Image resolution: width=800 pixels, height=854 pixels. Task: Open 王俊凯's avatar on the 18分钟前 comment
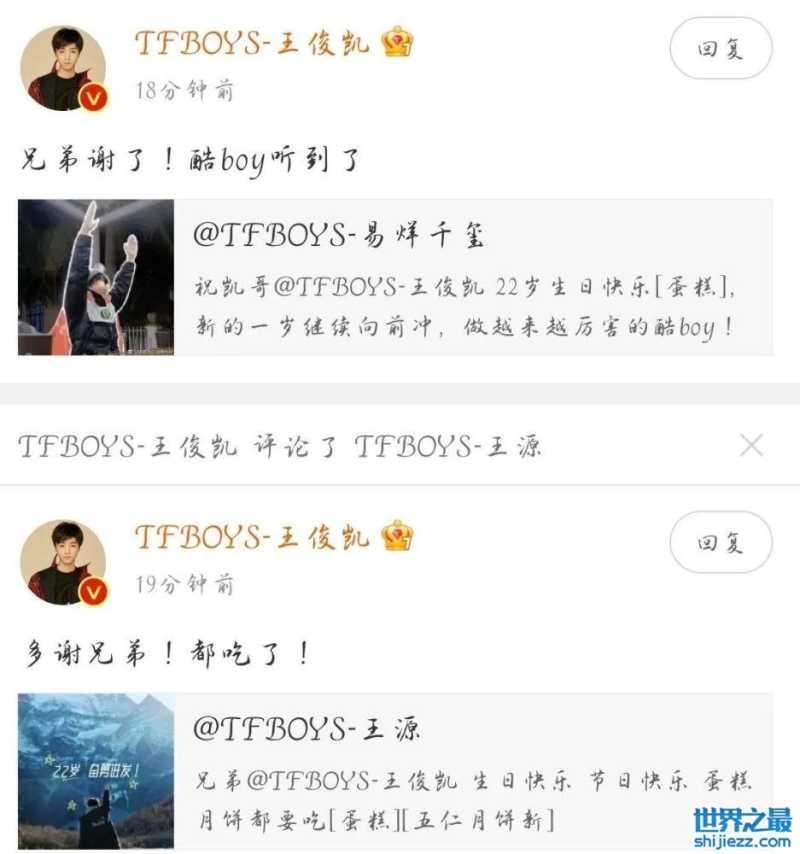tap(63, 68)
